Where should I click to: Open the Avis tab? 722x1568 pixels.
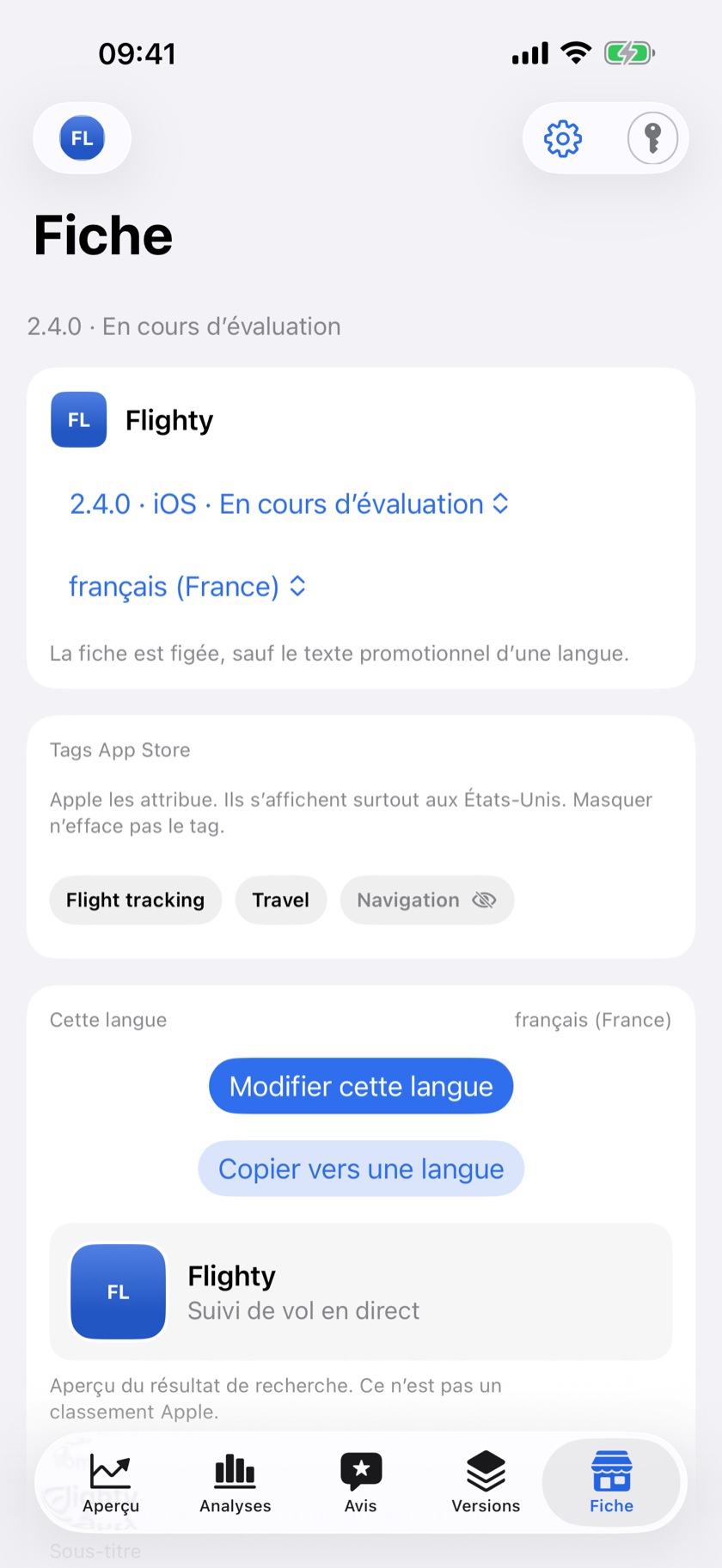[361, 1483]
